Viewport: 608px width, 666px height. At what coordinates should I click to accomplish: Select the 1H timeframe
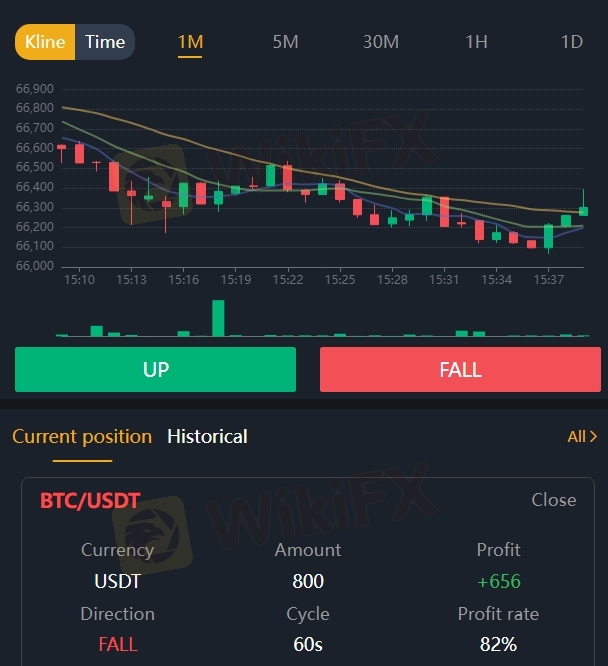476,42
